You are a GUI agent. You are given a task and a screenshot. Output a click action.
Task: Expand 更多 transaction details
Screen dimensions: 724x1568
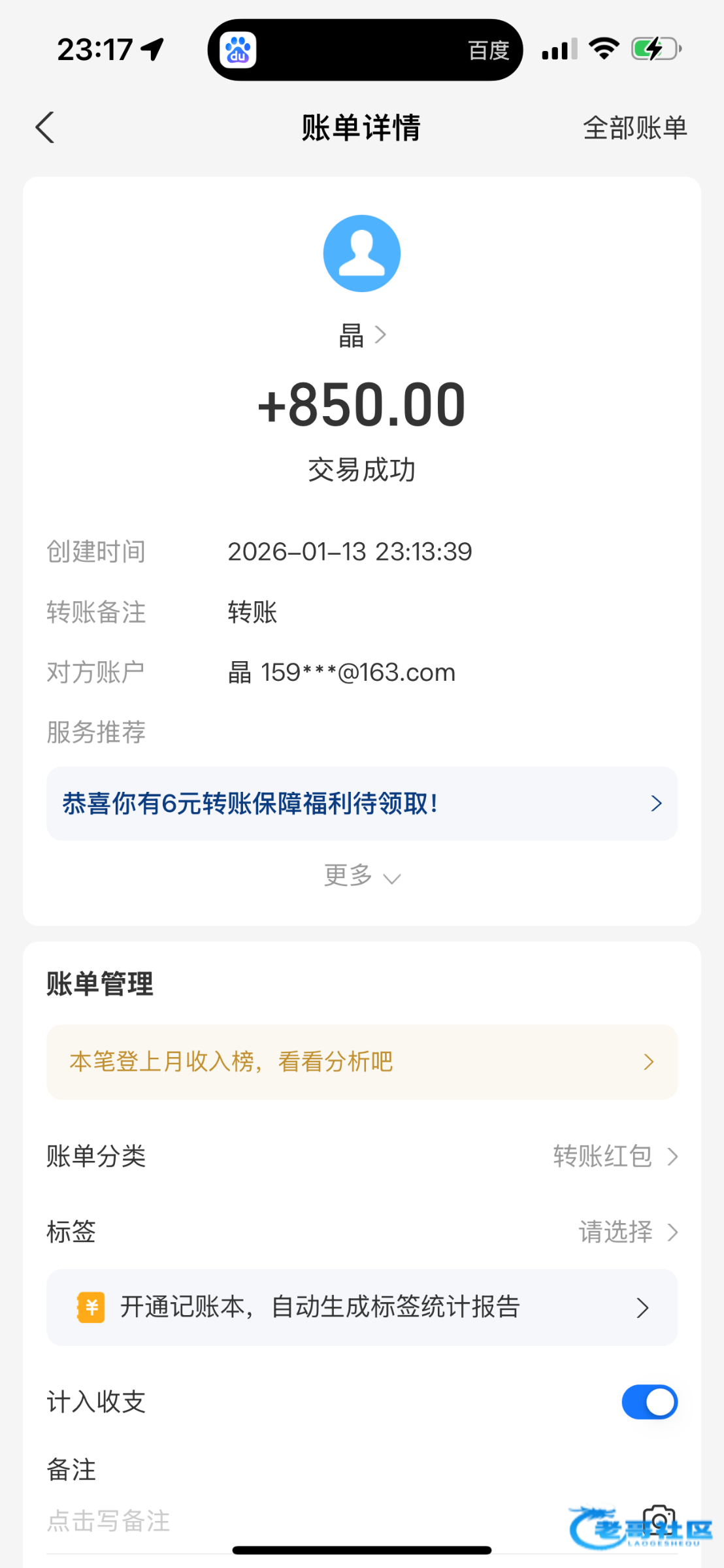(x=362, y=876)
